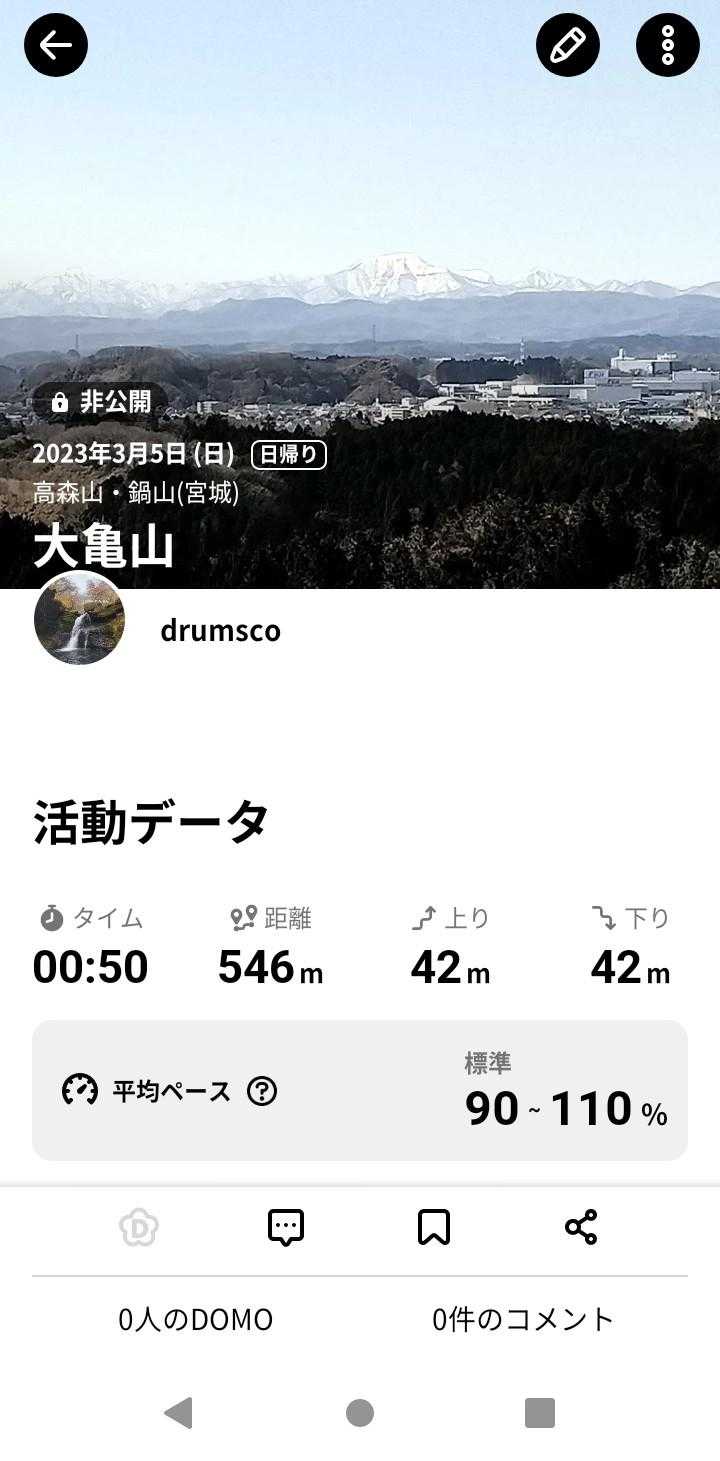720x1461 pixels.
Task: Bookmark this 大亀山 activity
Action: pyautogui.click(x=434, y=1227)
